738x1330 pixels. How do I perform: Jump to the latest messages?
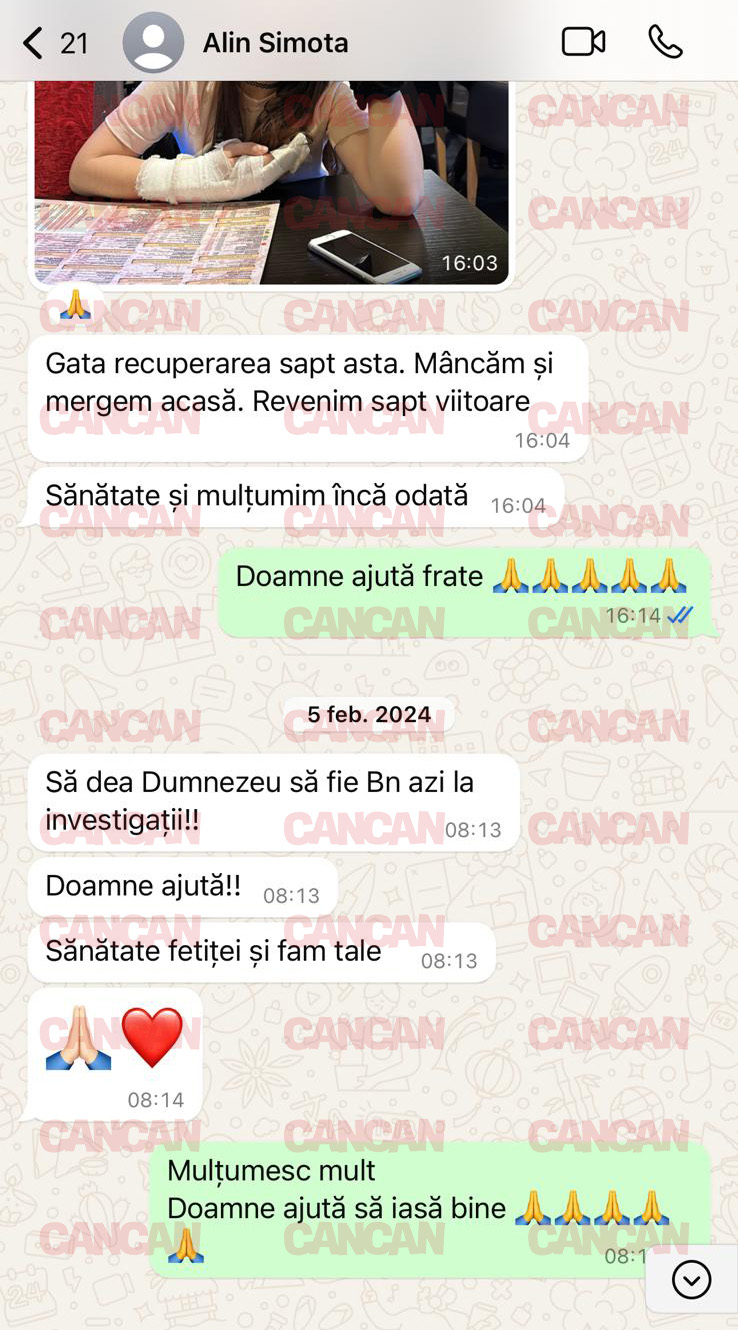691,1279
